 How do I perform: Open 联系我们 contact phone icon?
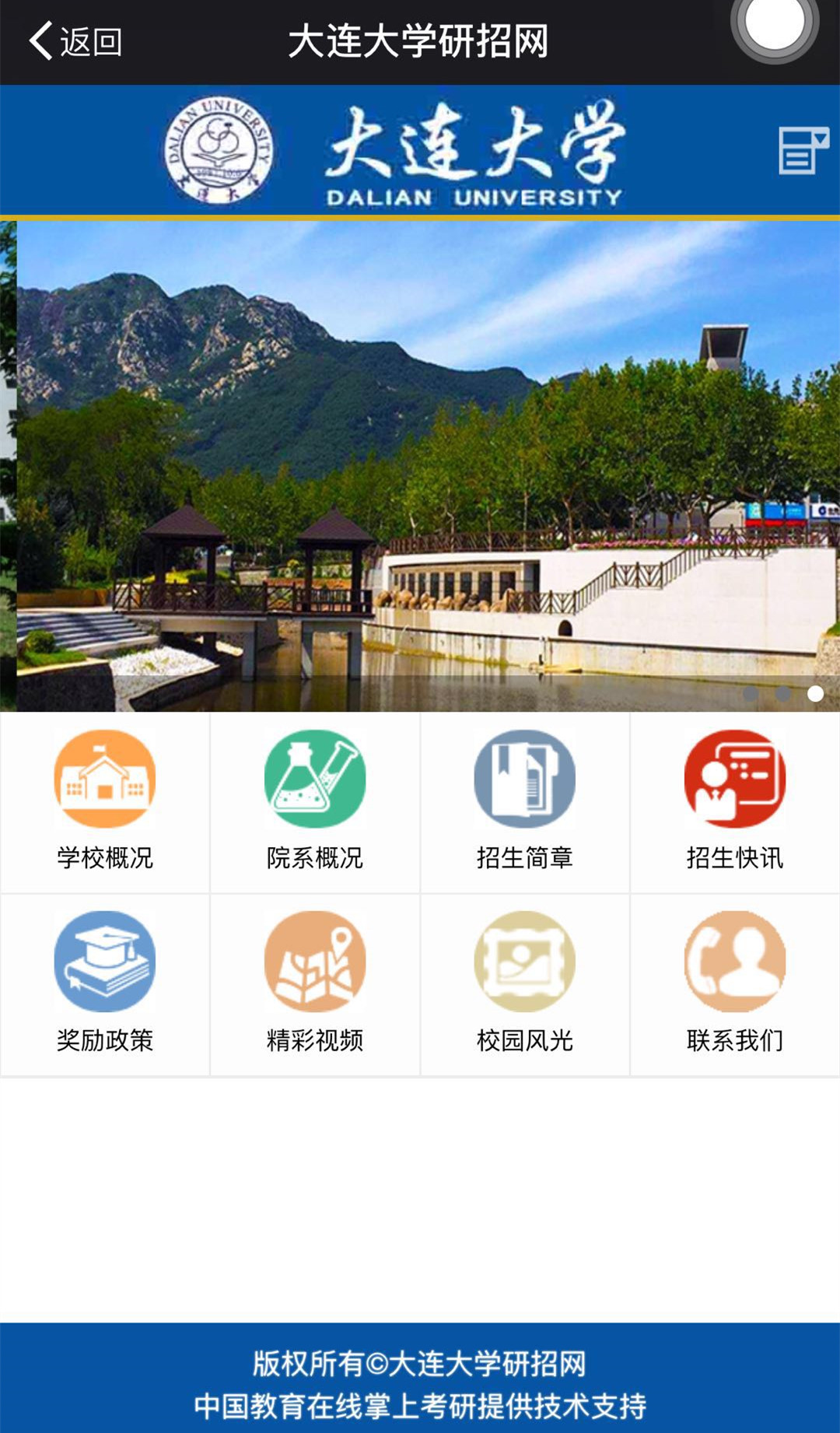(733, 962)
